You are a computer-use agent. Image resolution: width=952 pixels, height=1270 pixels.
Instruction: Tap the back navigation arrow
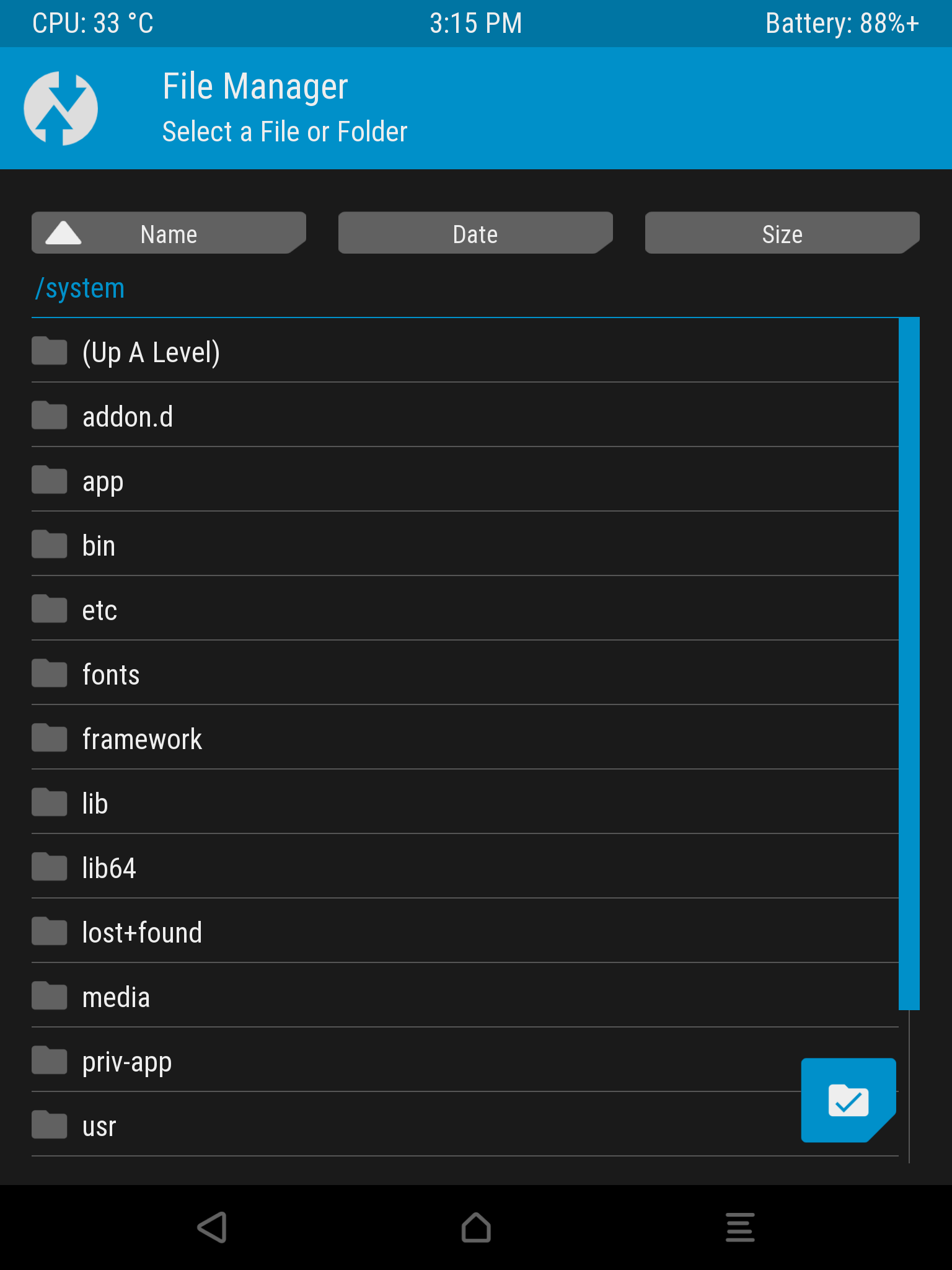point(212,1227)
